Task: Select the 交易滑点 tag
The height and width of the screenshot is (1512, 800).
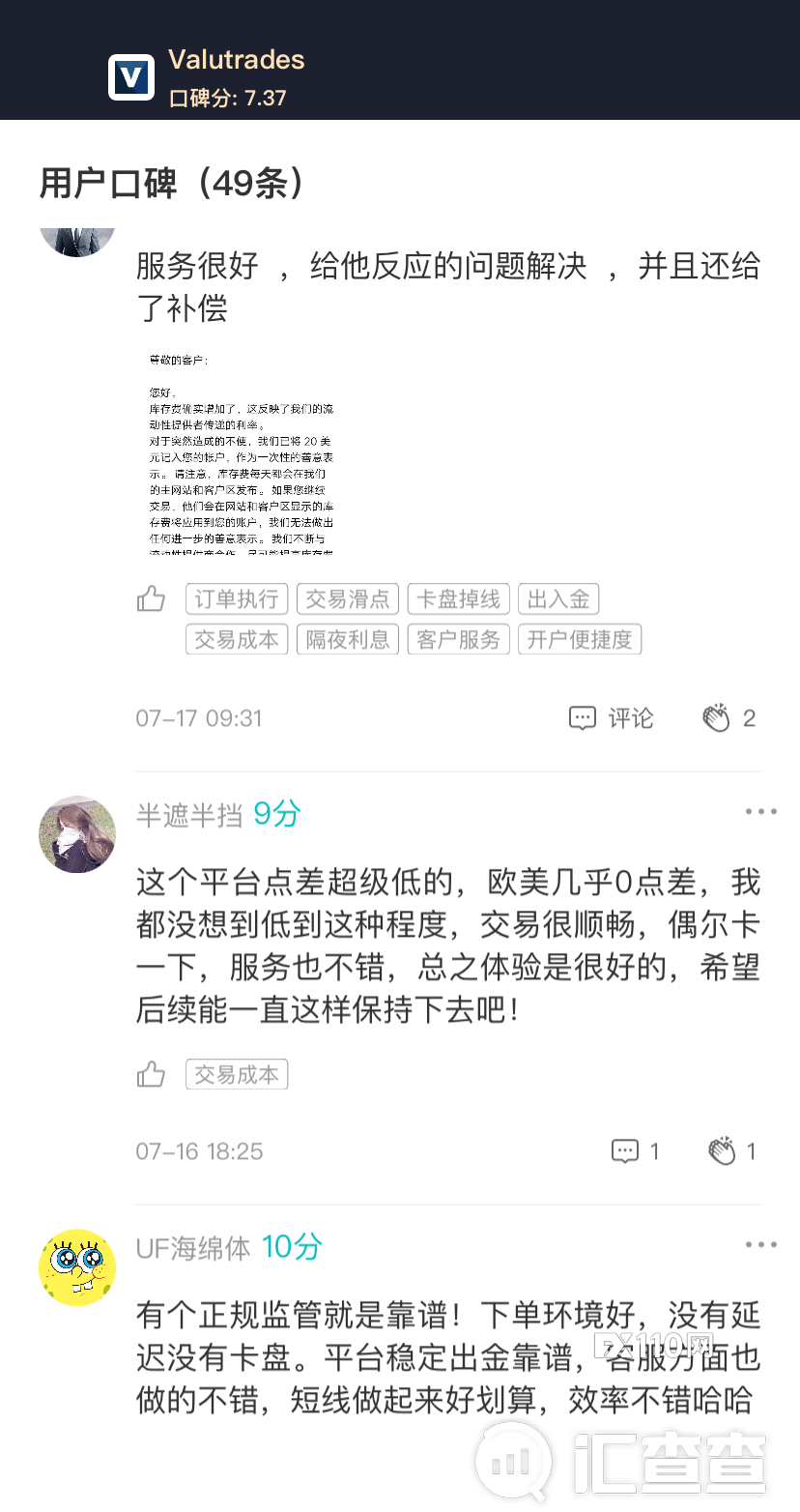Action: coord(347,598)
